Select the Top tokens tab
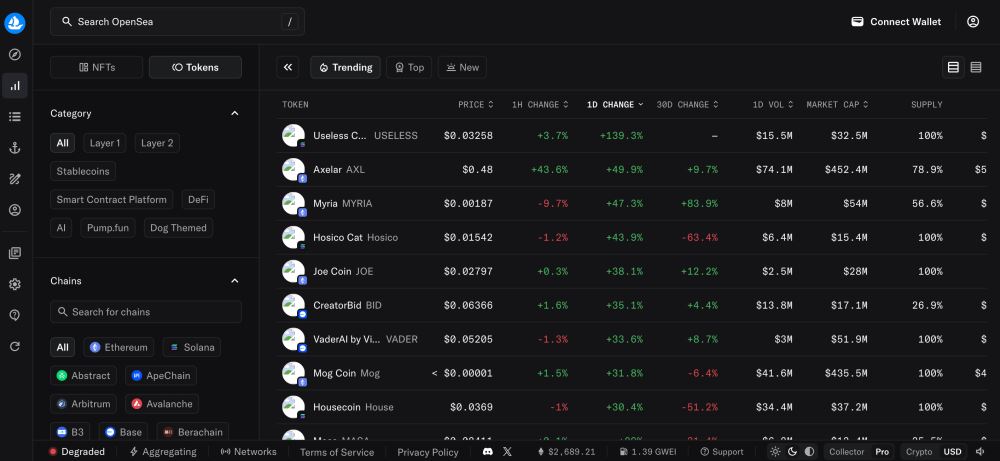The height and width of the screenshot is (461, 1000). (410, 67)
